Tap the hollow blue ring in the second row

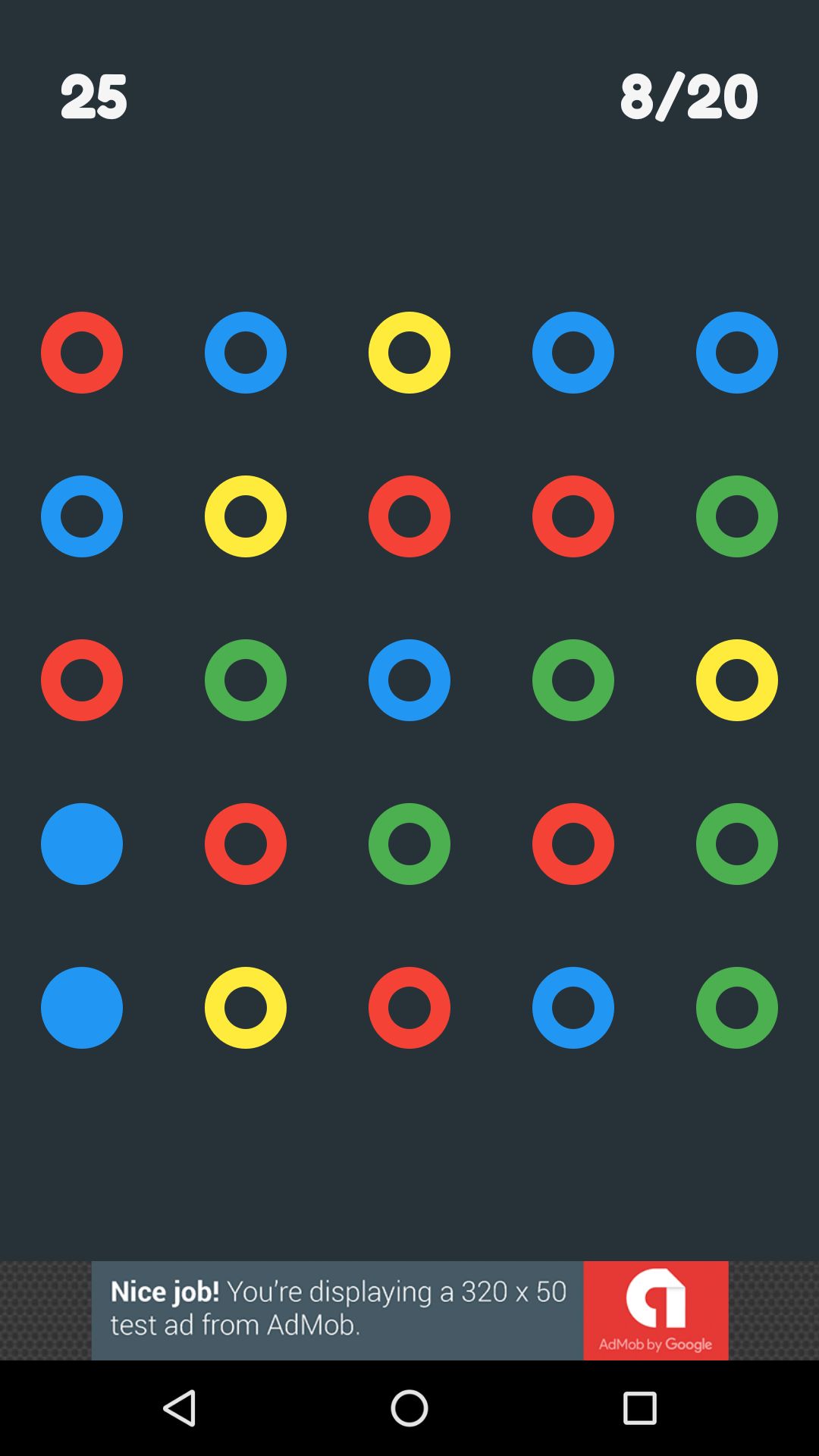82,516
